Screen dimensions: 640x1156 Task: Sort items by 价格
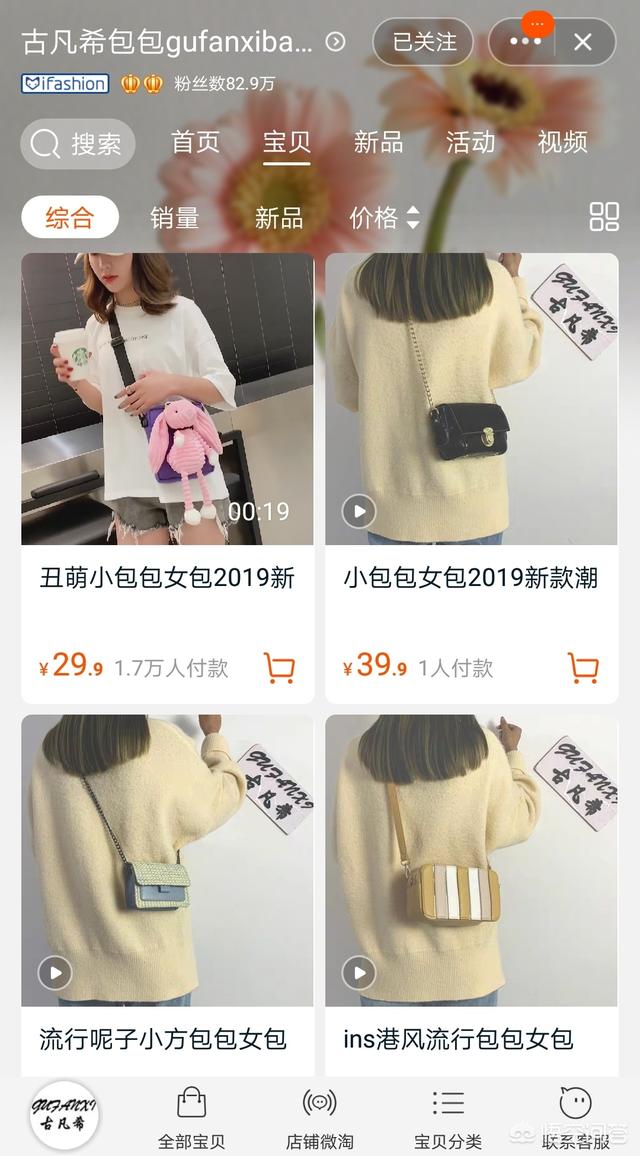pyautogui.click(x=384, y=218)
